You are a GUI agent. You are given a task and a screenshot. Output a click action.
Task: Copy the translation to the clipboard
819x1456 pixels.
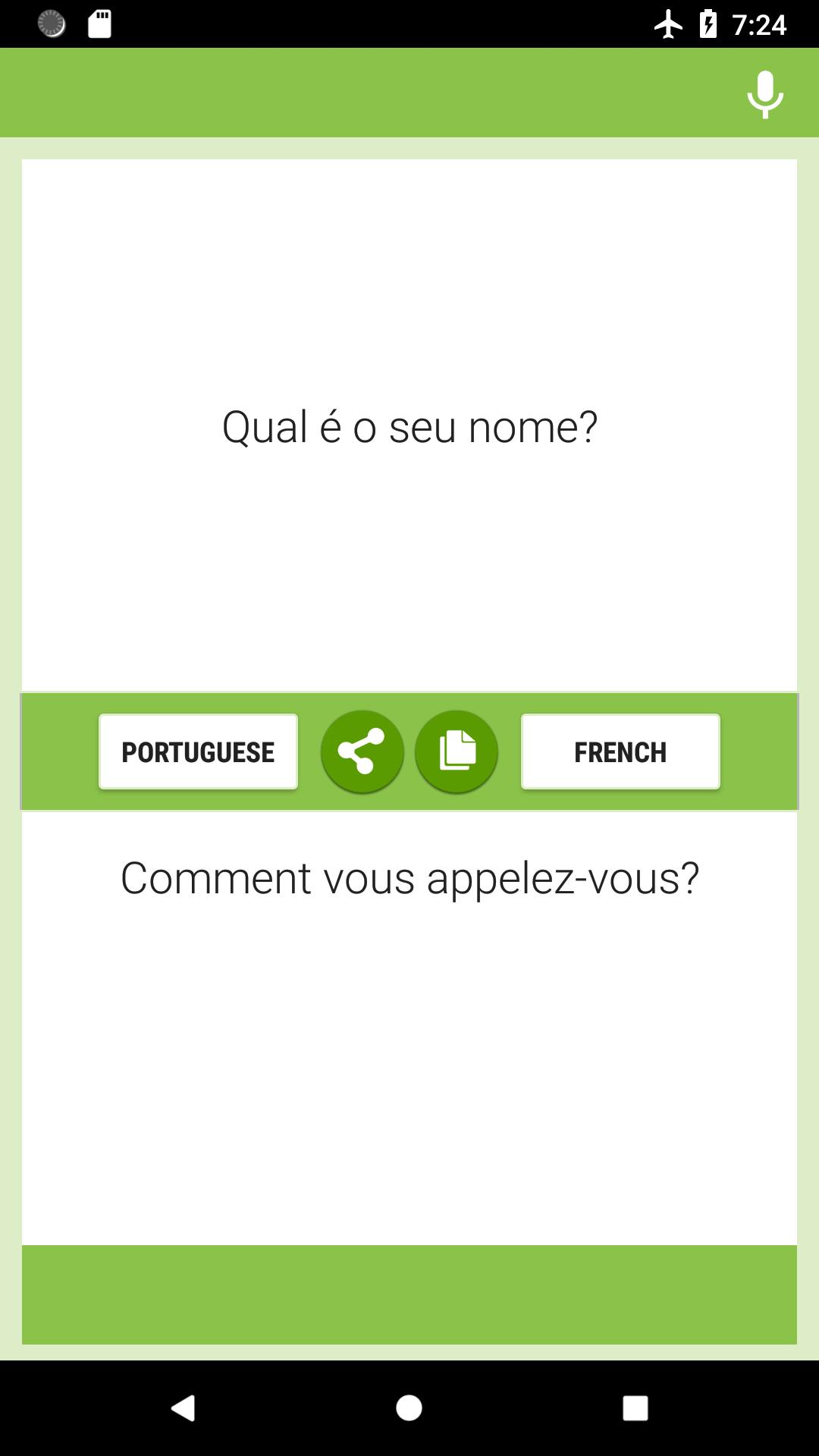(x=457, y=752)
